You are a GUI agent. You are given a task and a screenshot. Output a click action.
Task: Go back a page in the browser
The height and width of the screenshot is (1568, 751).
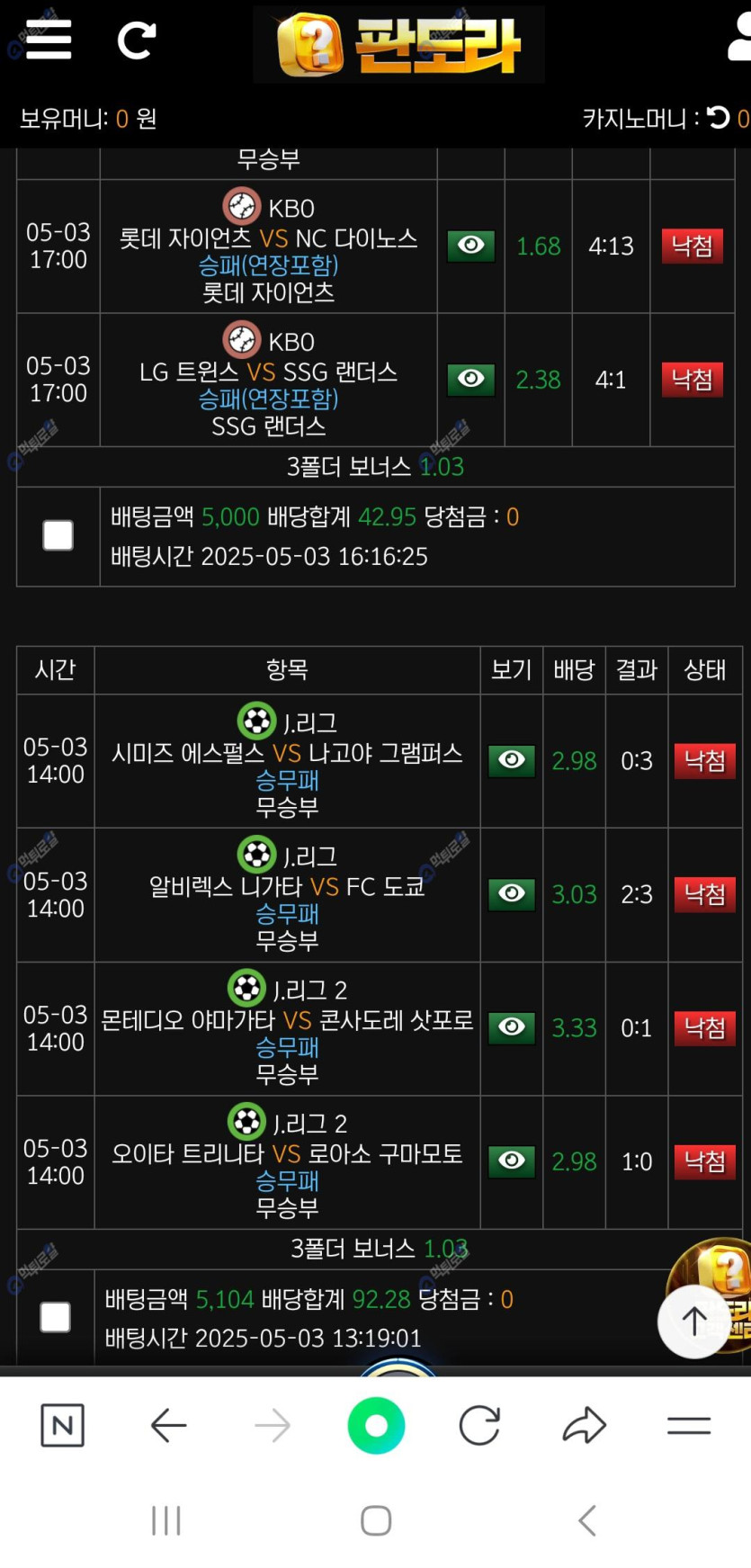[x=168, y=1425]
